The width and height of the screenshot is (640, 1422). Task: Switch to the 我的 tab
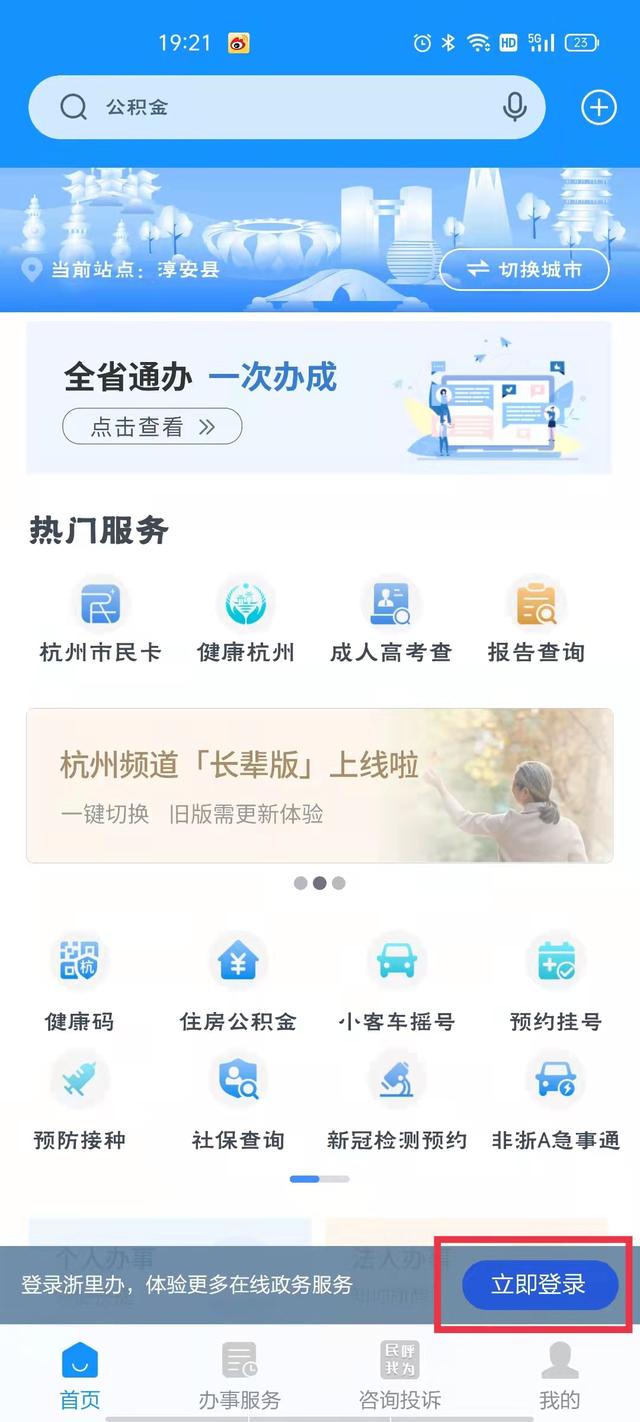559,1377
